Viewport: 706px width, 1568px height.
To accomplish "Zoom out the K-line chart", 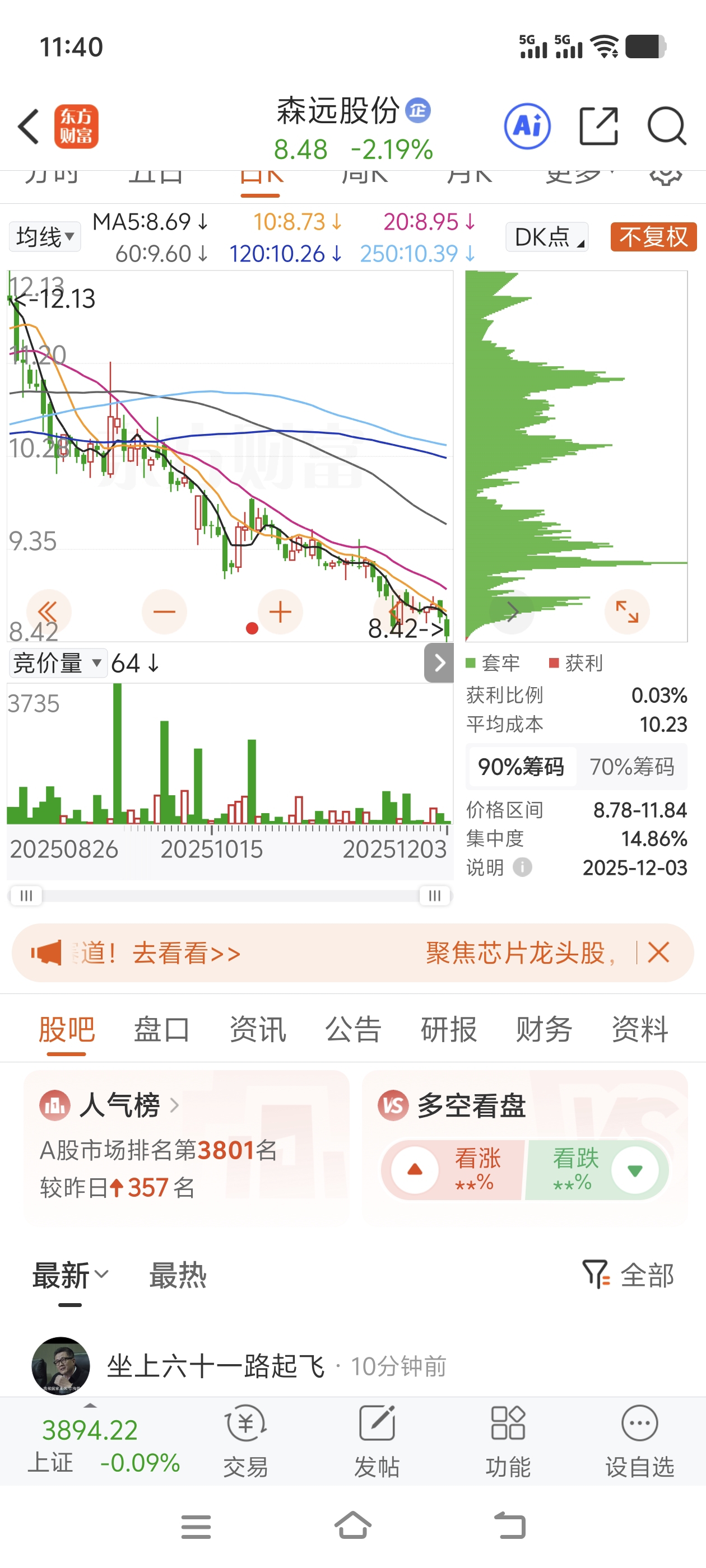I will [164, 612].
